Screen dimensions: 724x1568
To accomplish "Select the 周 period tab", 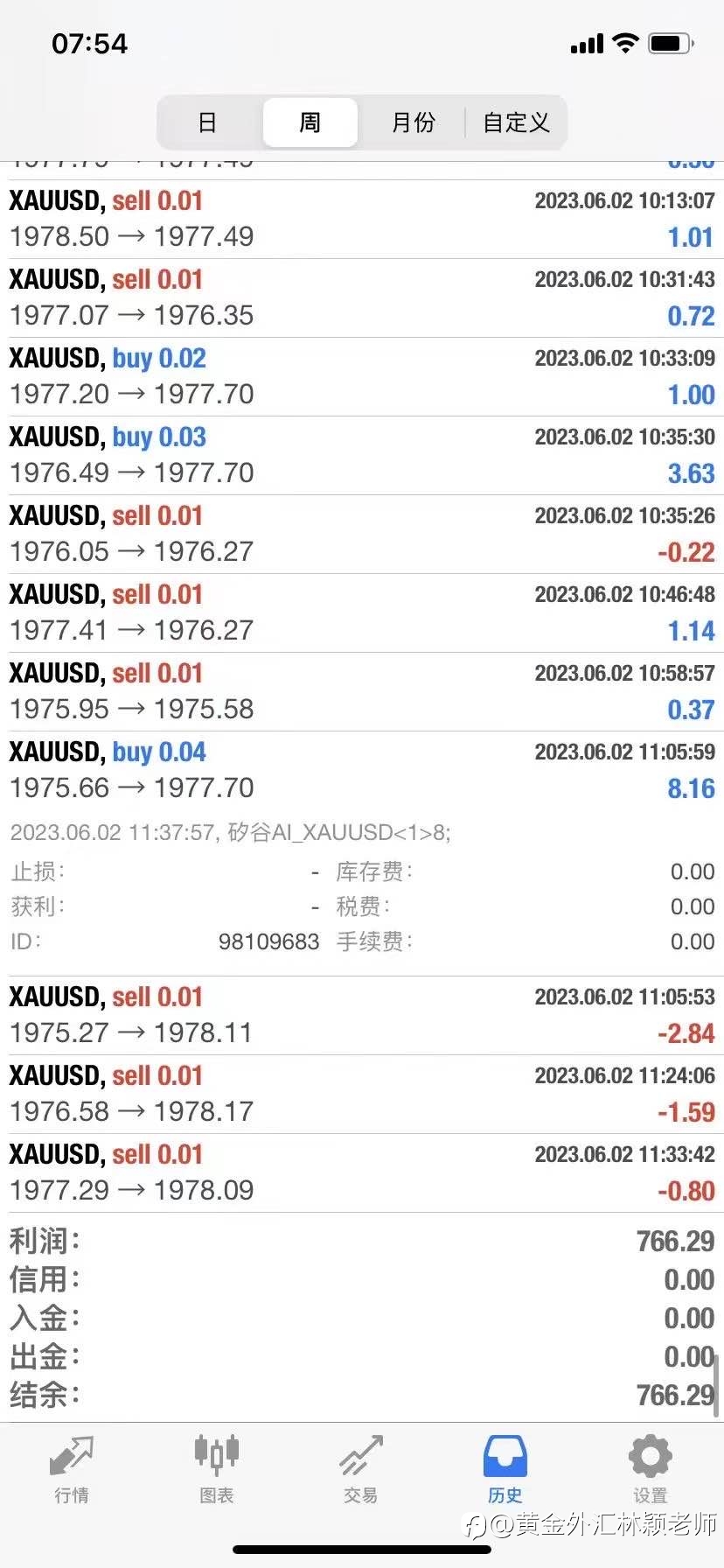I will click(310, 122).
